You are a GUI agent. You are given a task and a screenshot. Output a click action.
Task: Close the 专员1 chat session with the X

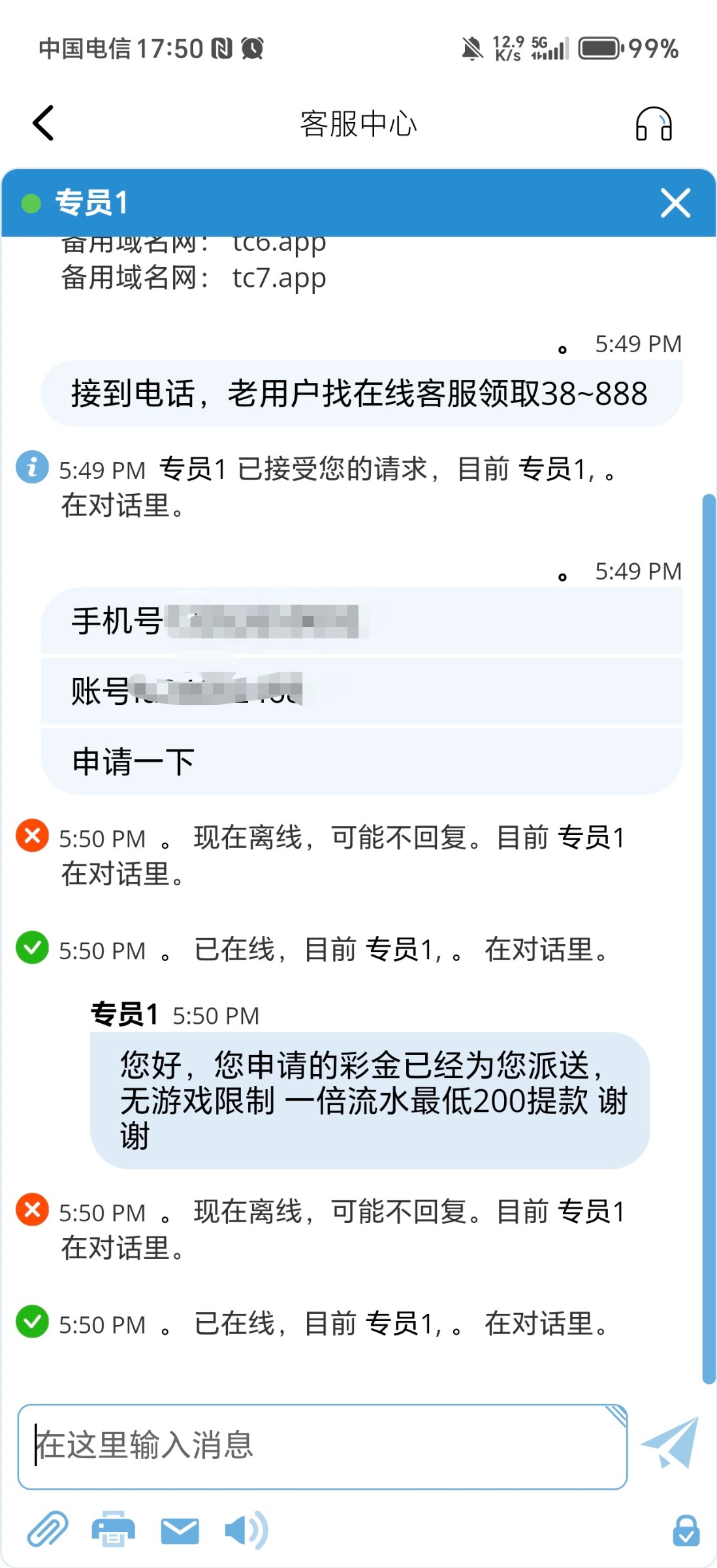pyautogui.click(x=675, y=203)
